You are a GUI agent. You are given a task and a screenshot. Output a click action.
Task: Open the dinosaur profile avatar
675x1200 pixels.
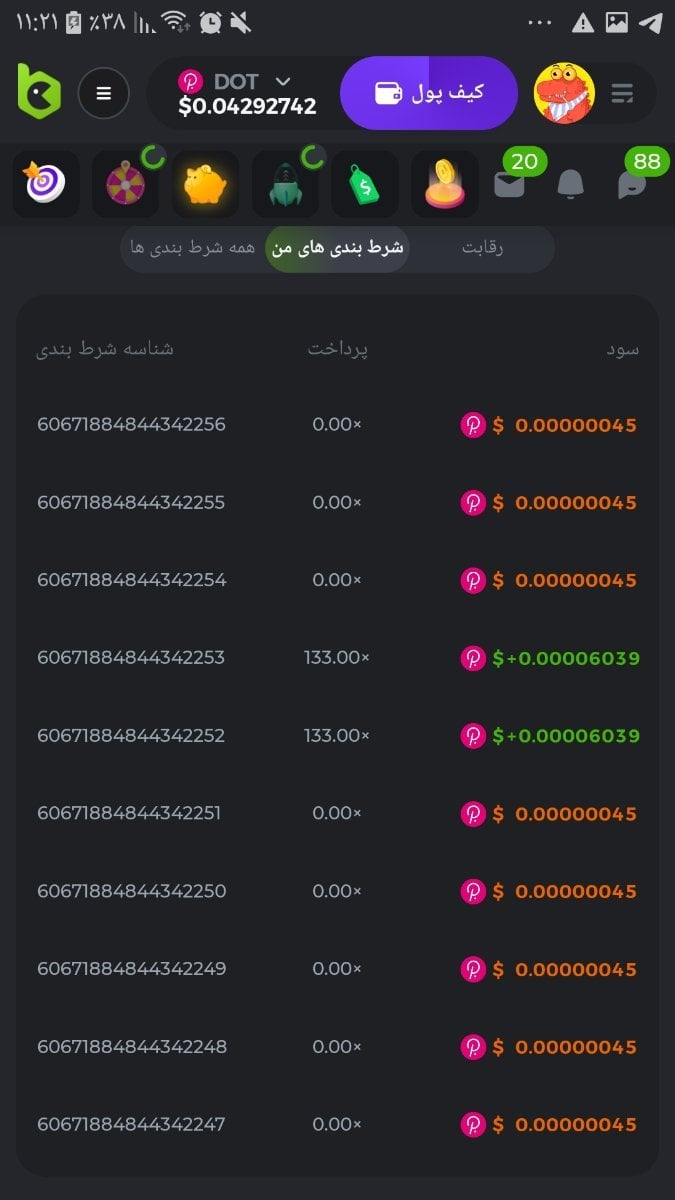564,94
